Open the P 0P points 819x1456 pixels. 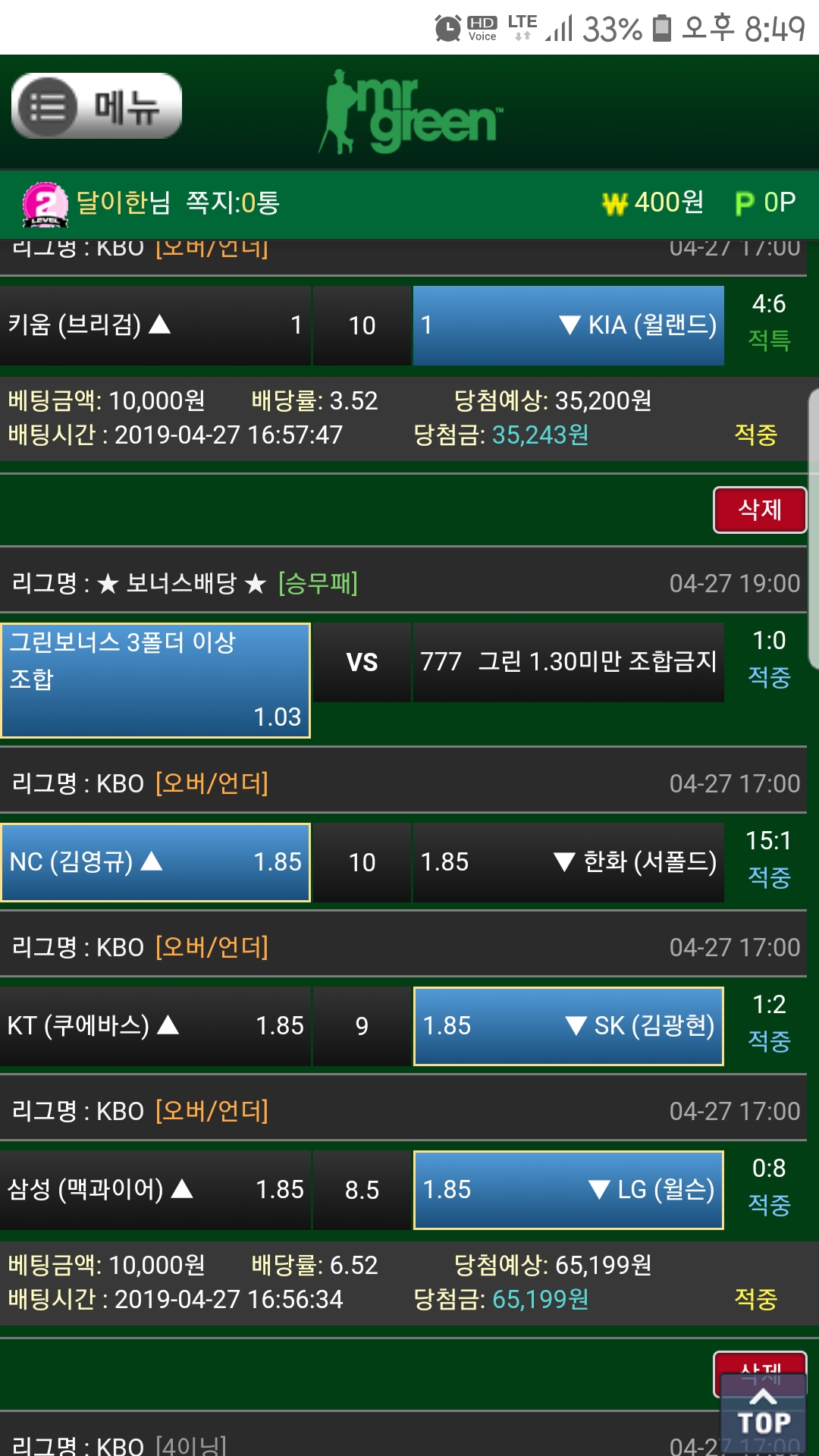coord(765,202)
